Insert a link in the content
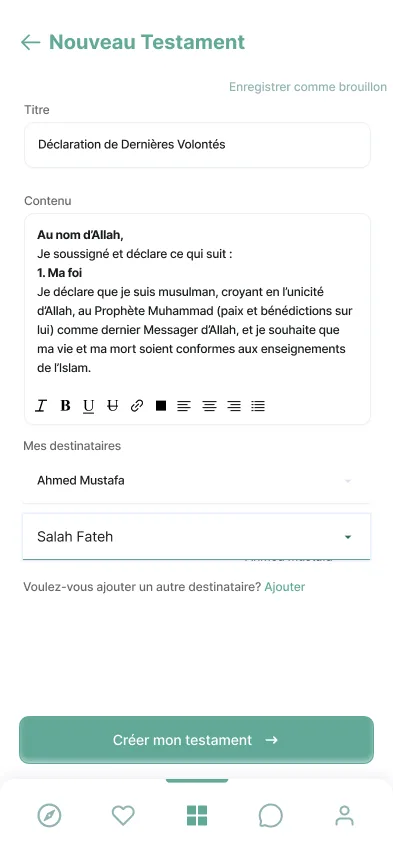 tap(137, 406)
